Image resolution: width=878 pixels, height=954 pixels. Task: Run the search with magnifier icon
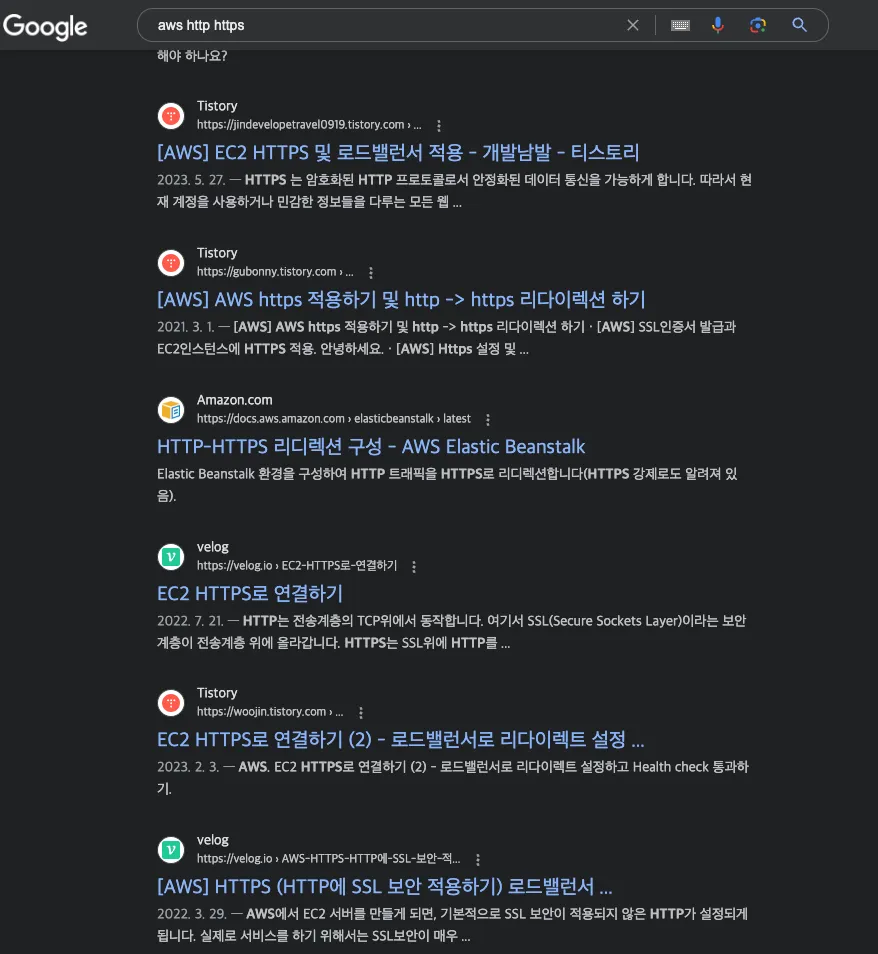pos(799,25)
